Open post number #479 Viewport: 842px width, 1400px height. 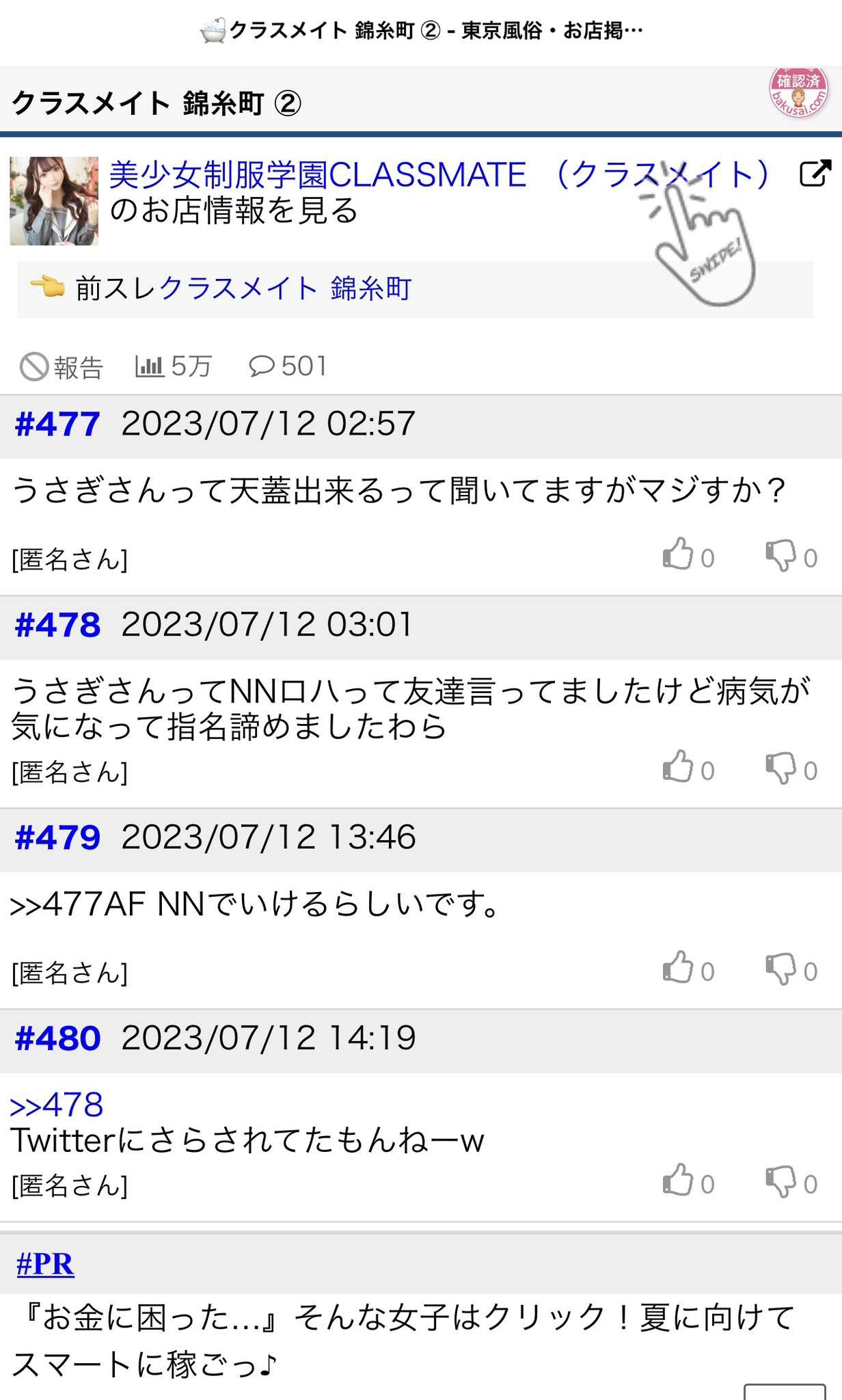[57, 838]
